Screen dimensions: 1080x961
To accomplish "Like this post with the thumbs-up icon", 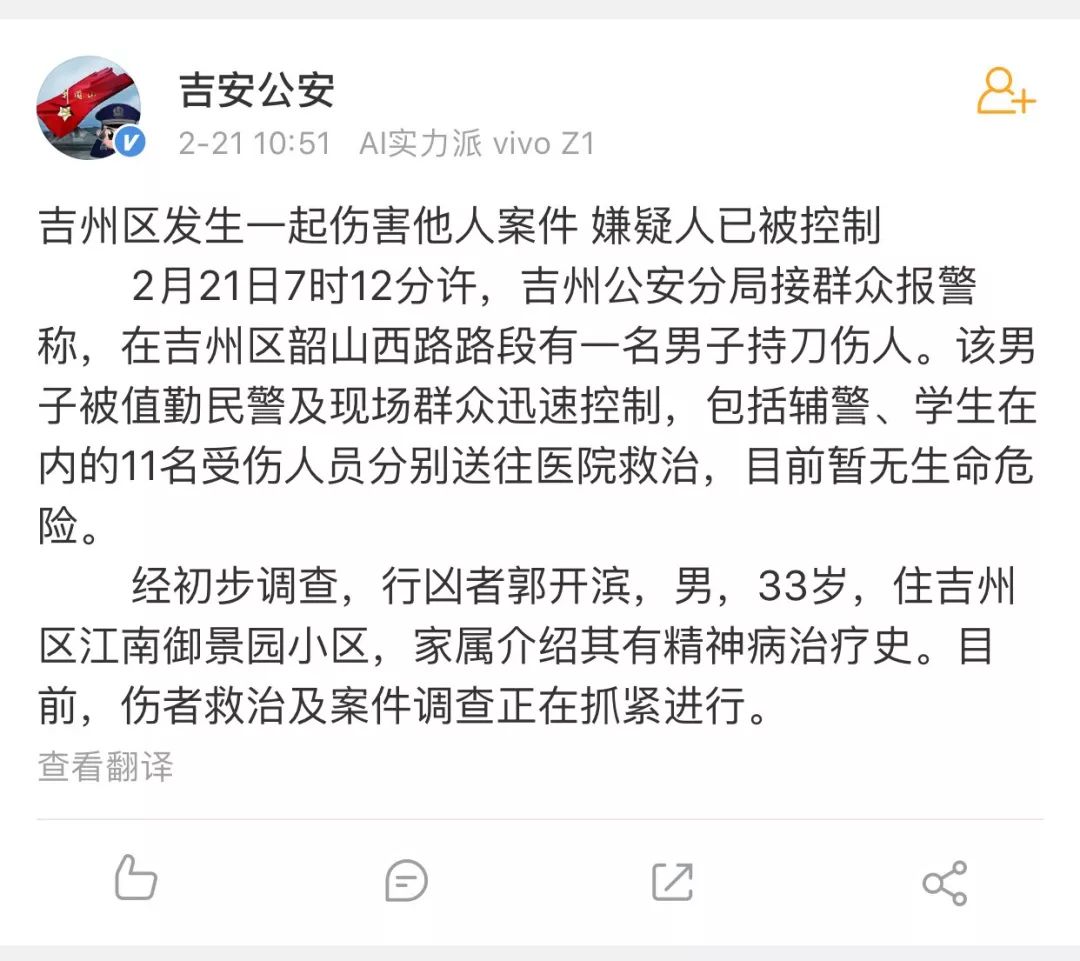I will point(136,880).
